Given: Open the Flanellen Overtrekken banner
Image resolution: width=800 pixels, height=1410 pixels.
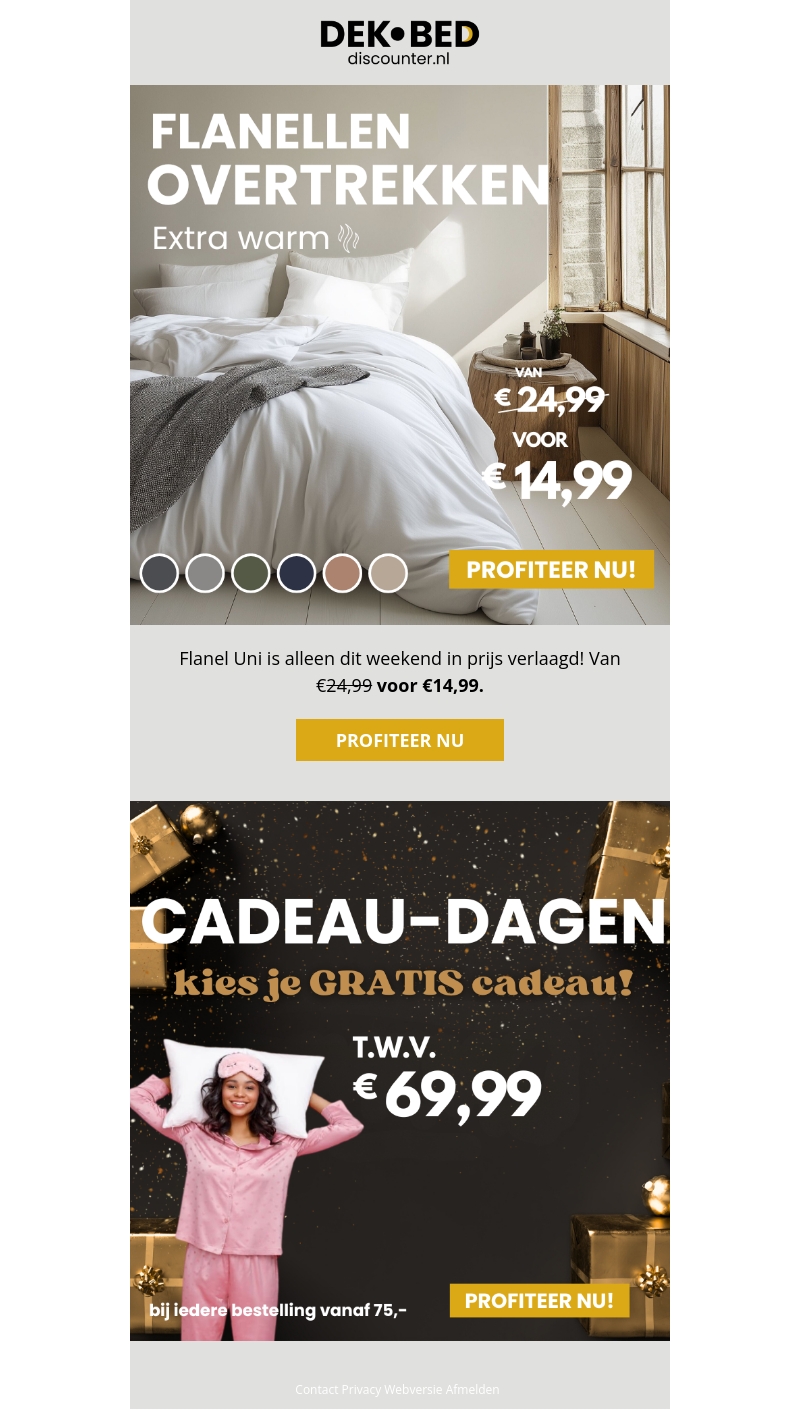Looking at the screenshot, I should (x=400, y=355).
